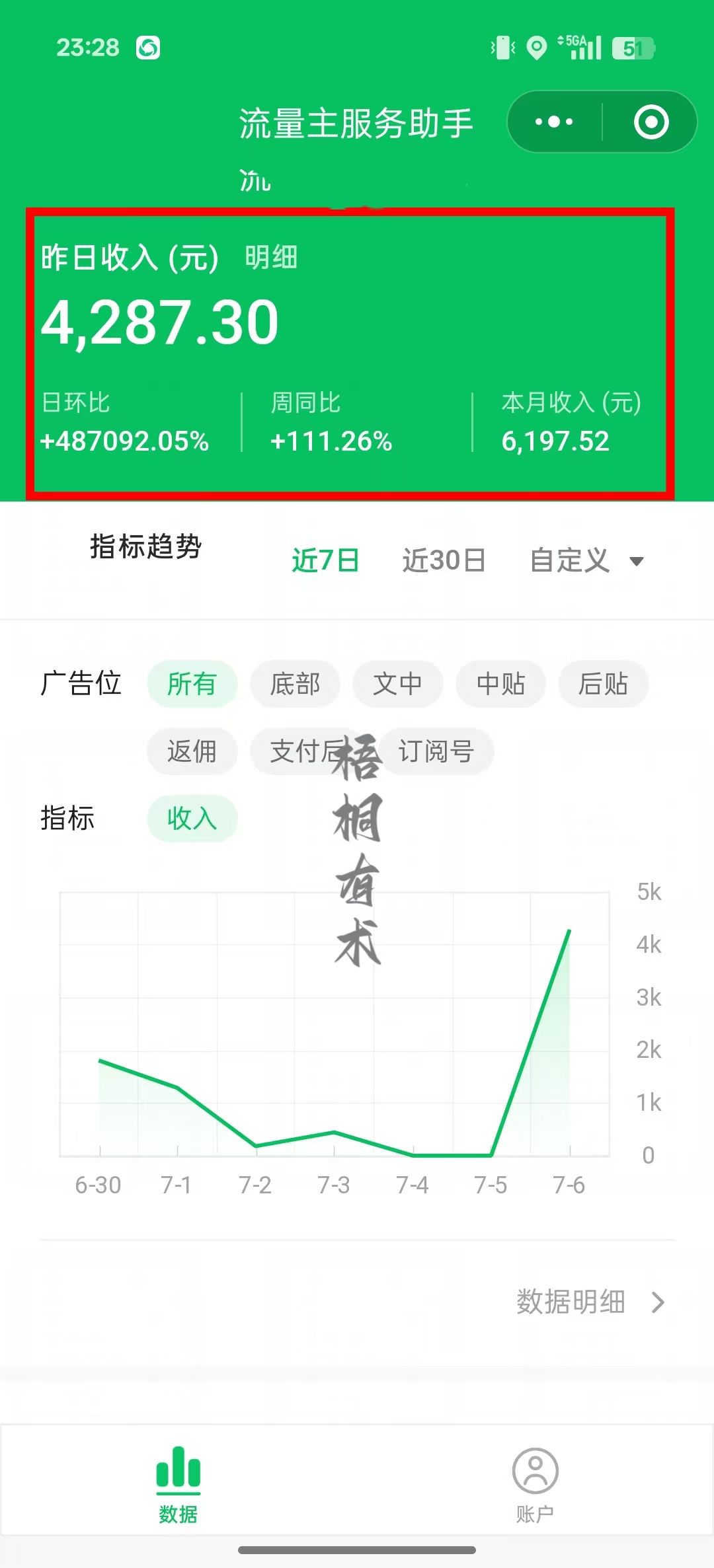
Task: Select the 收入 metric chip
Action: point(192,819)
